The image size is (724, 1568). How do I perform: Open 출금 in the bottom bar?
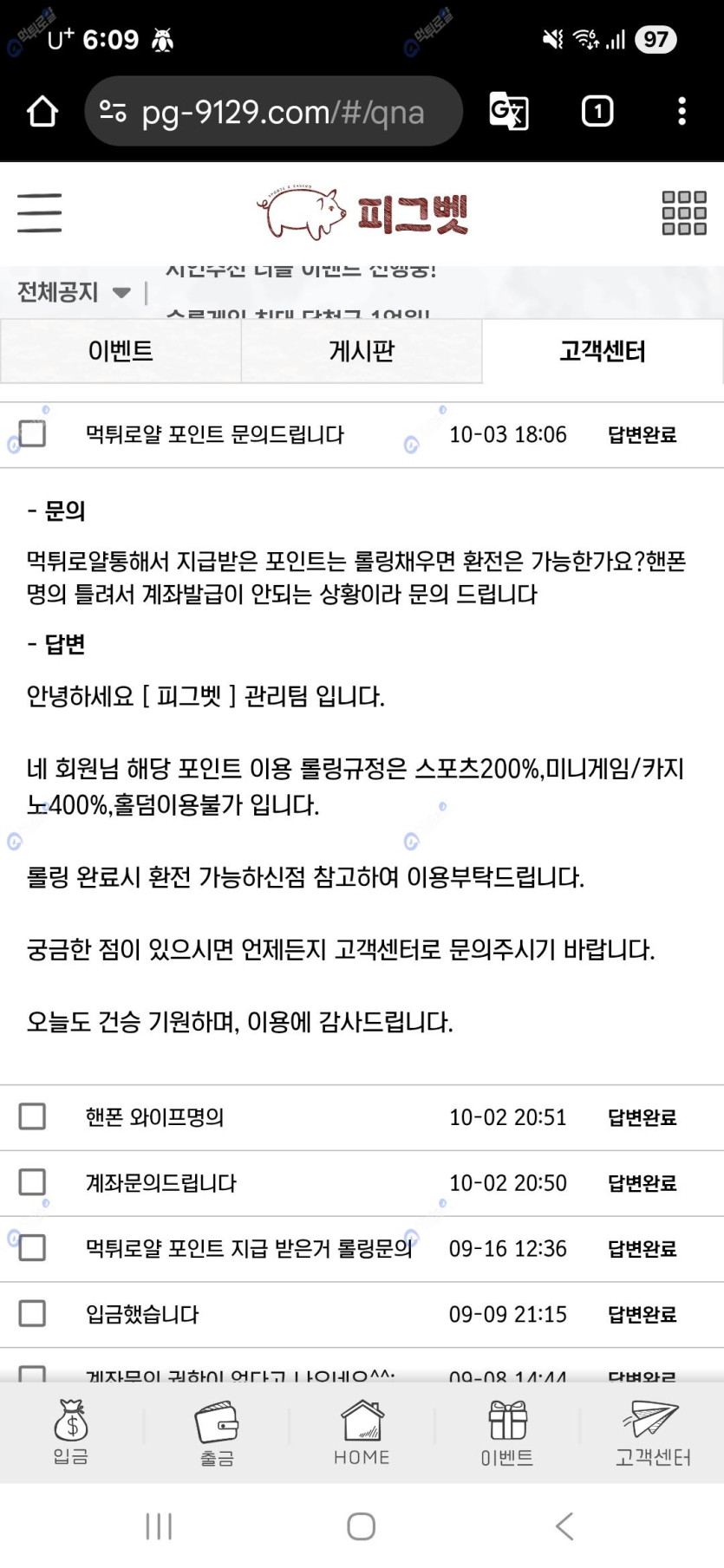point(217,1433)
